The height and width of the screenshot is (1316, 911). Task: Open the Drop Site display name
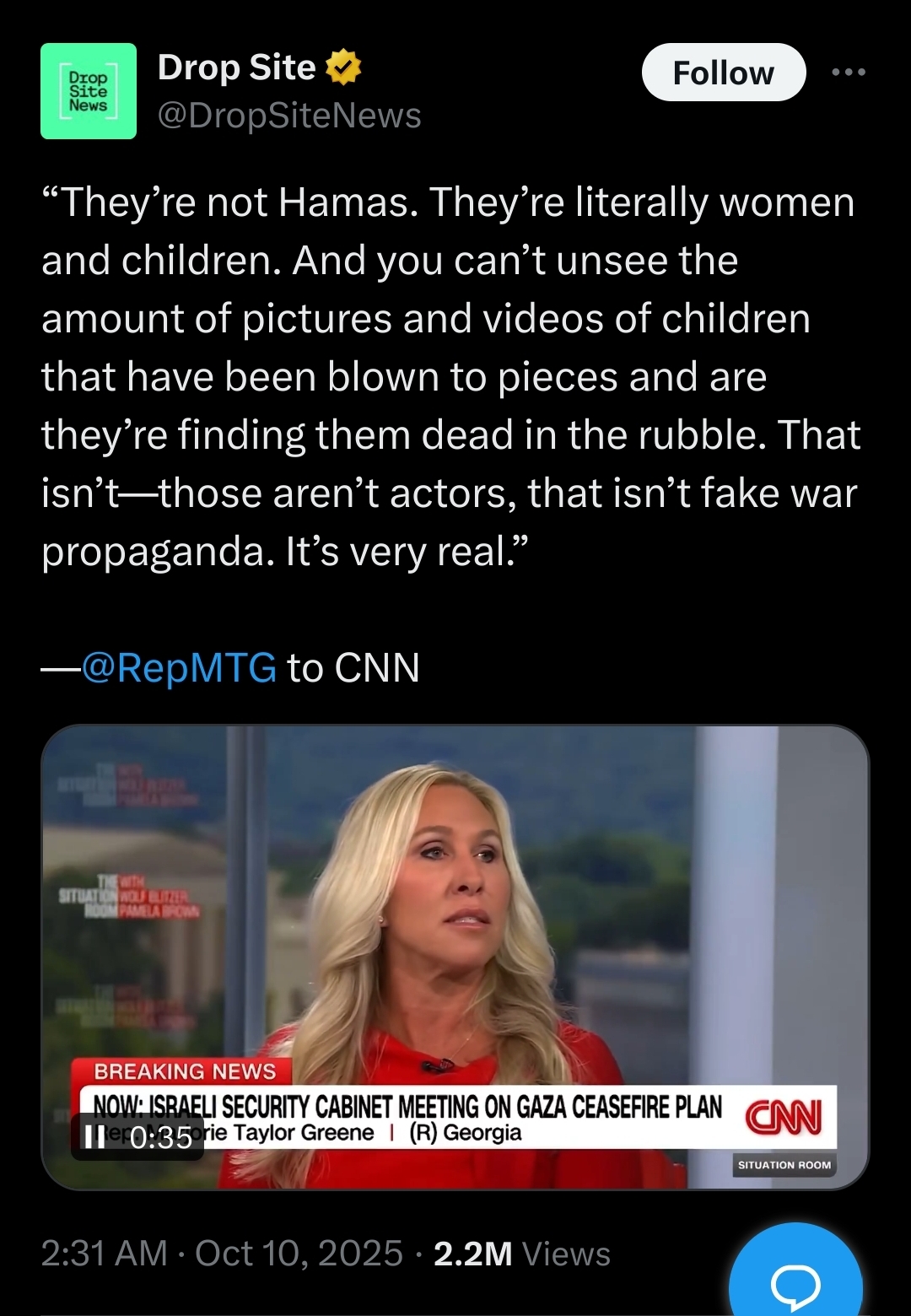pos(237,67)
